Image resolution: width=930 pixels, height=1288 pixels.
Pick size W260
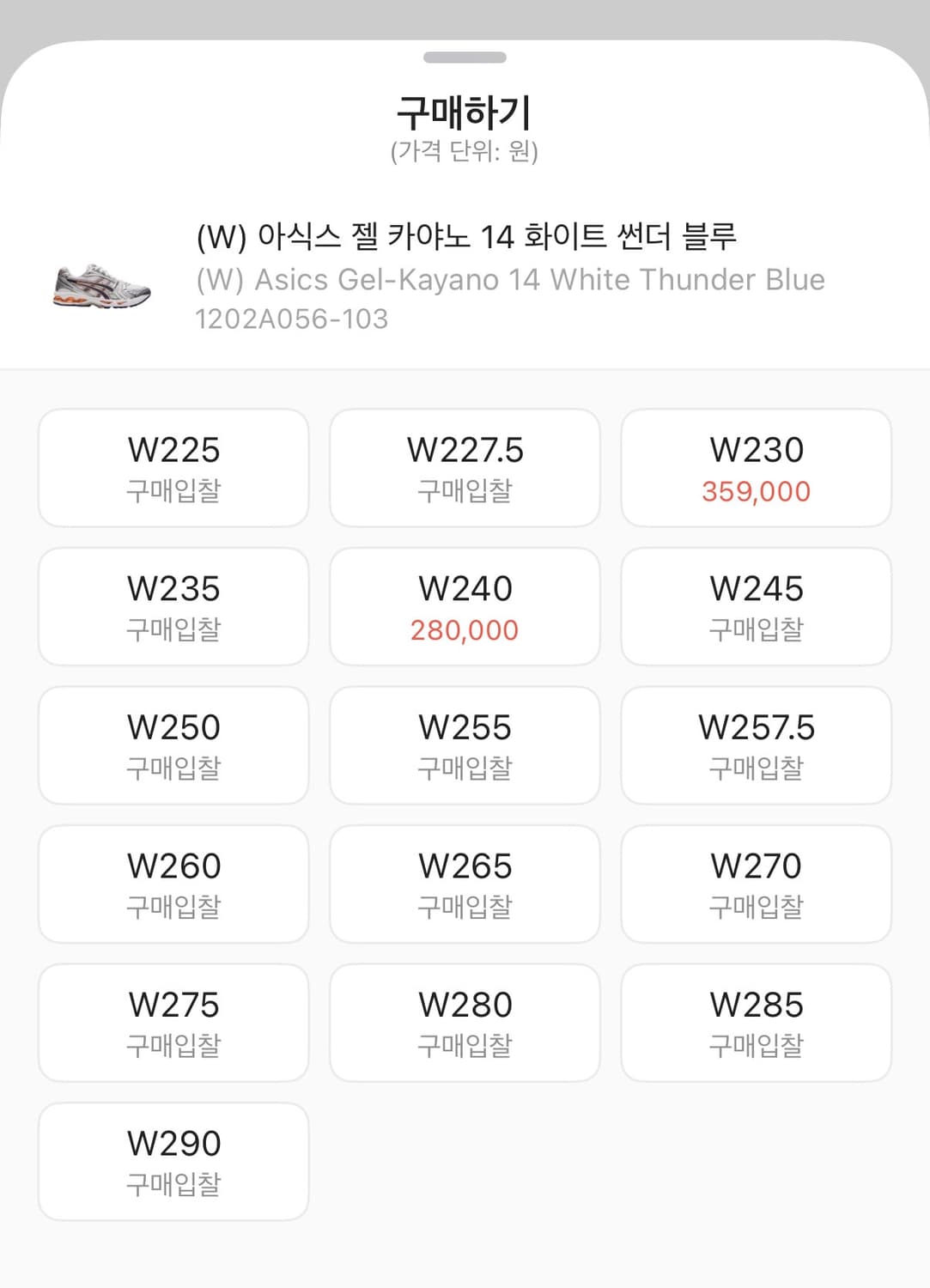pos(173,884)
